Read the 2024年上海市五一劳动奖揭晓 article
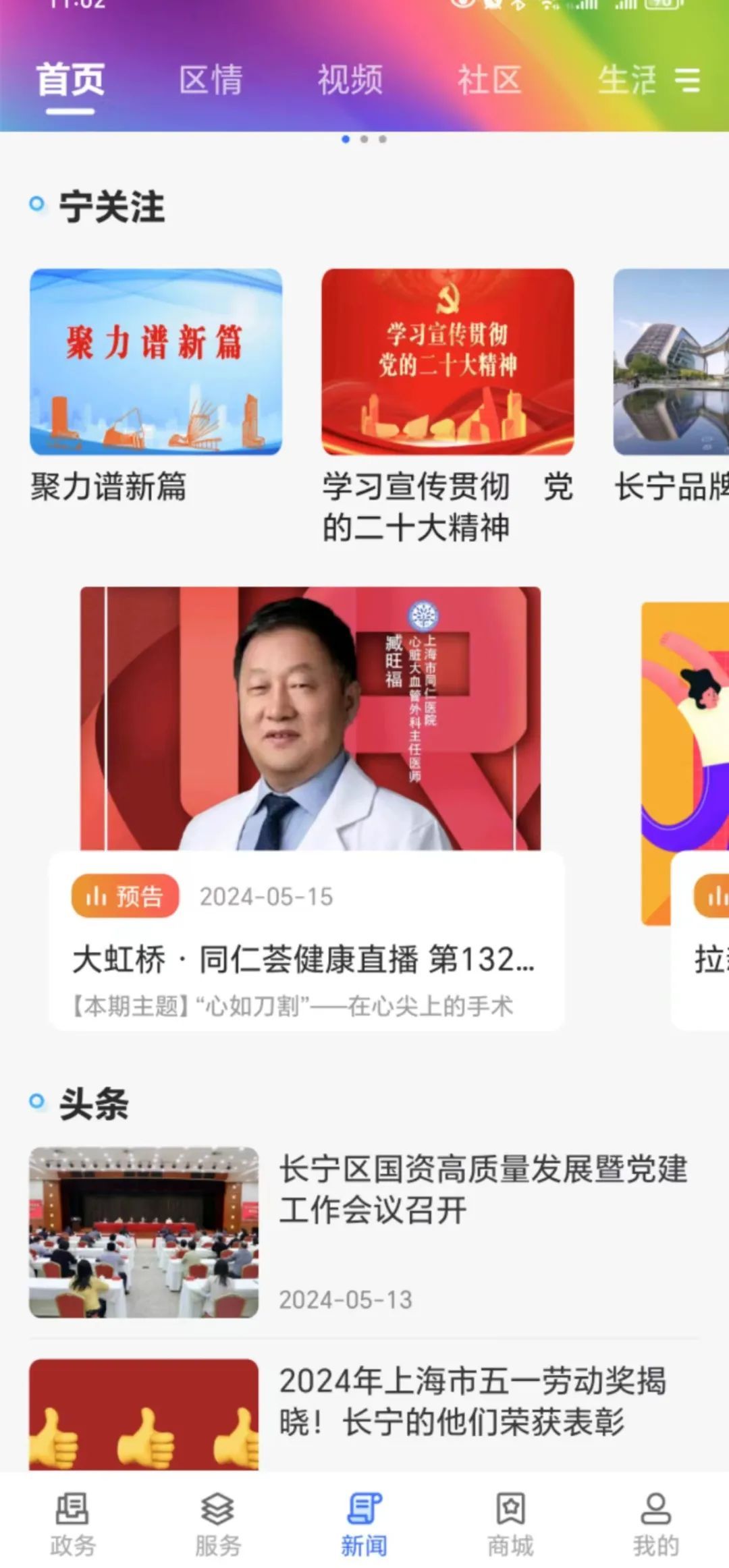Screen dimensions: 729x1568 click(473, 1401)
